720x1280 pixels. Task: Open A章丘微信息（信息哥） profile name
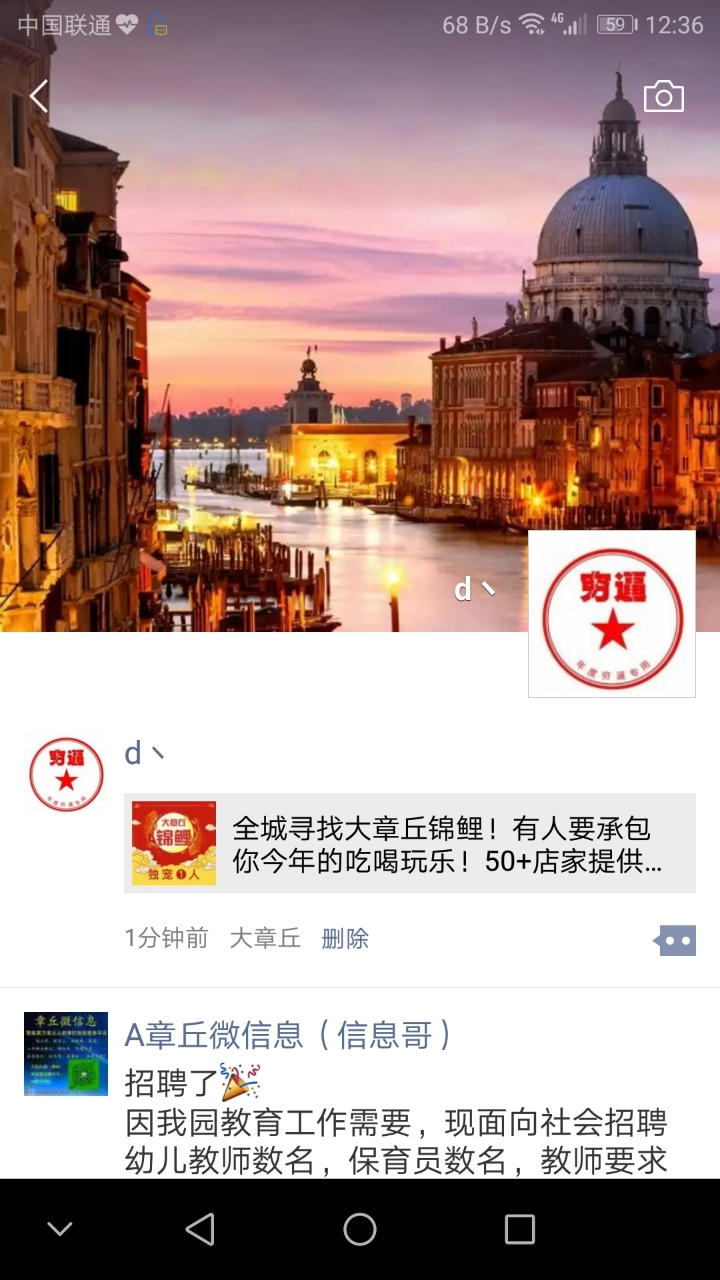coord(288,1035)
